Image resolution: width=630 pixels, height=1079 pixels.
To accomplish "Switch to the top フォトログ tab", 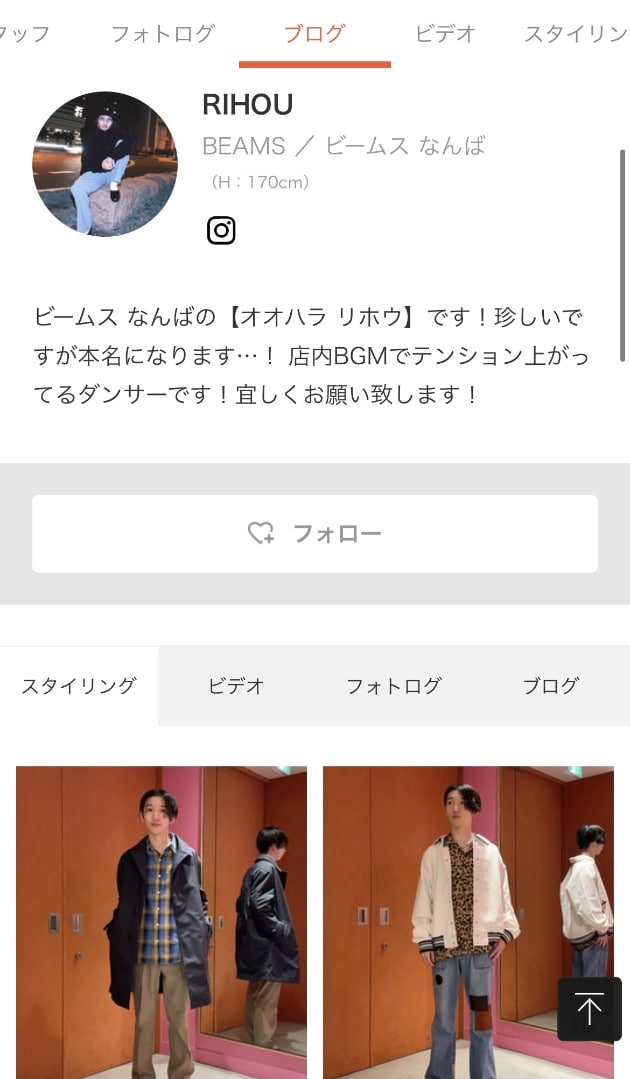I will click(x=162, y=34).
